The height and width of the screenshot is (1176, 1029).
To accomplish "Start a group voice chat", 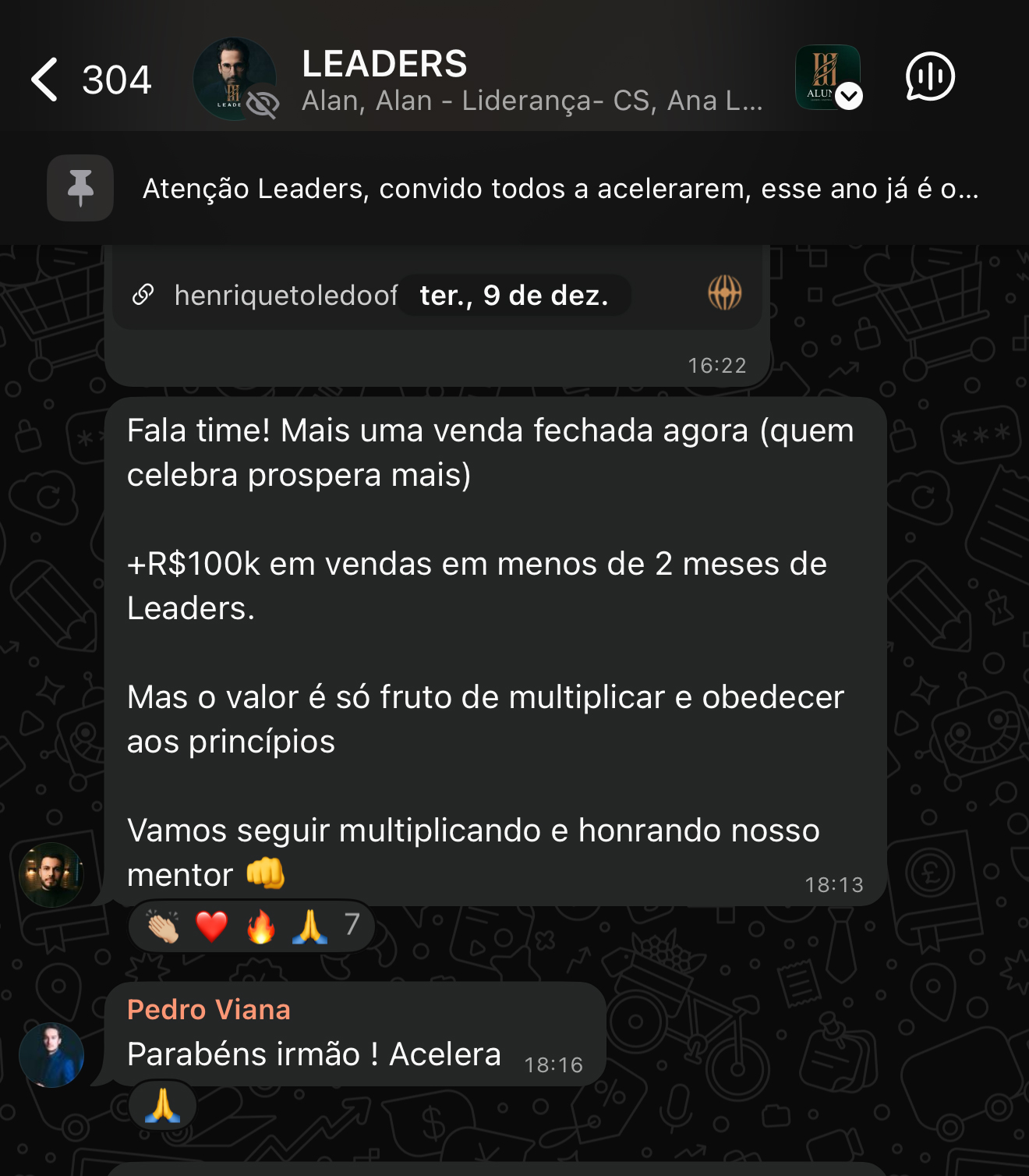I will click(930, 77).
